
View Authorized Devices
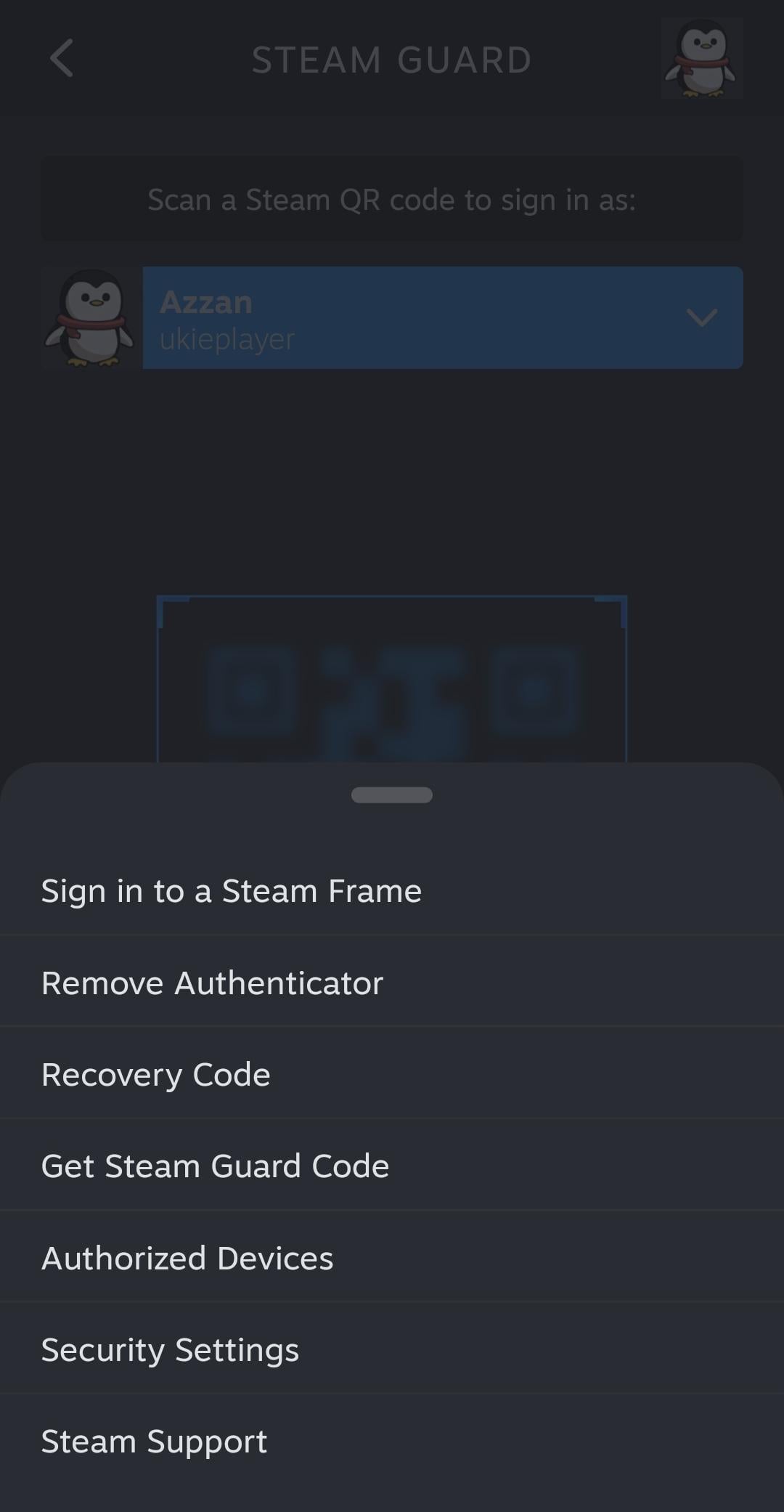pyautogui.click(x=187, y=1259)
